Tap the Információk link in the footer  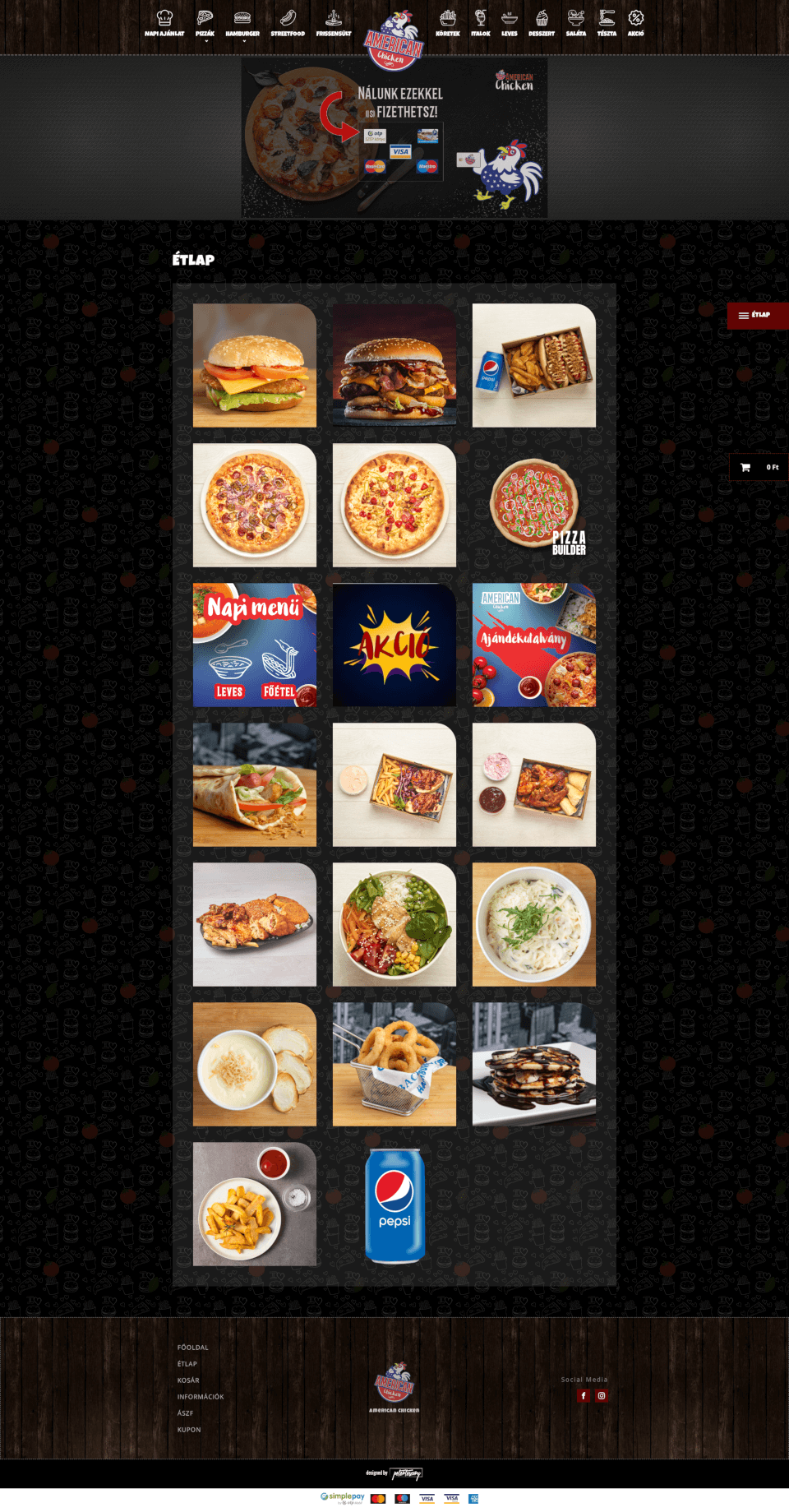click(x=201, y=1397)
